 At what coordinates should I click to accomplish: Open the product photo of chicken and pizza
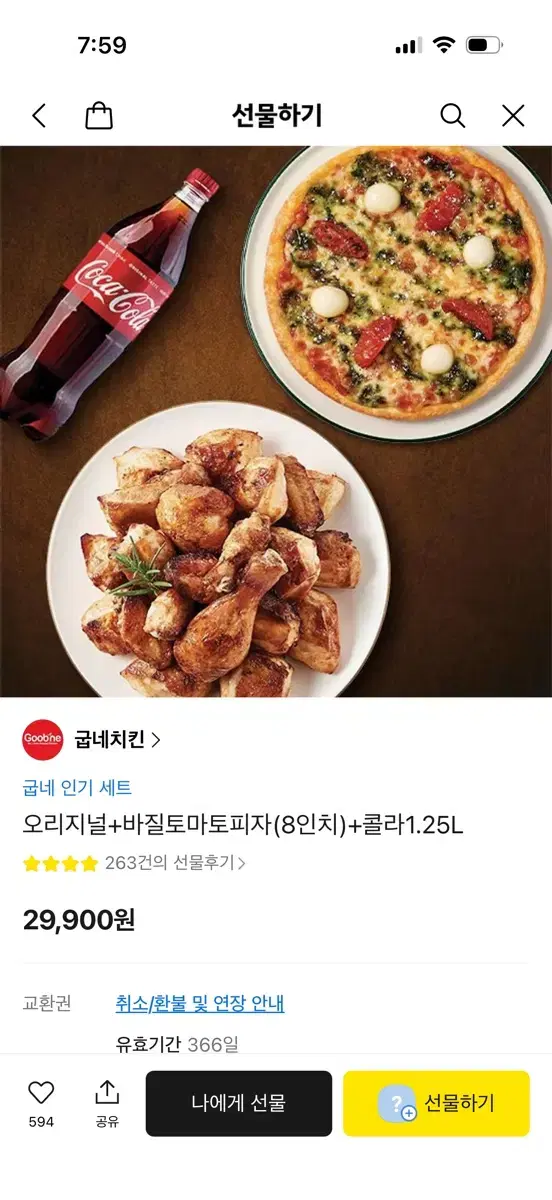276,421
